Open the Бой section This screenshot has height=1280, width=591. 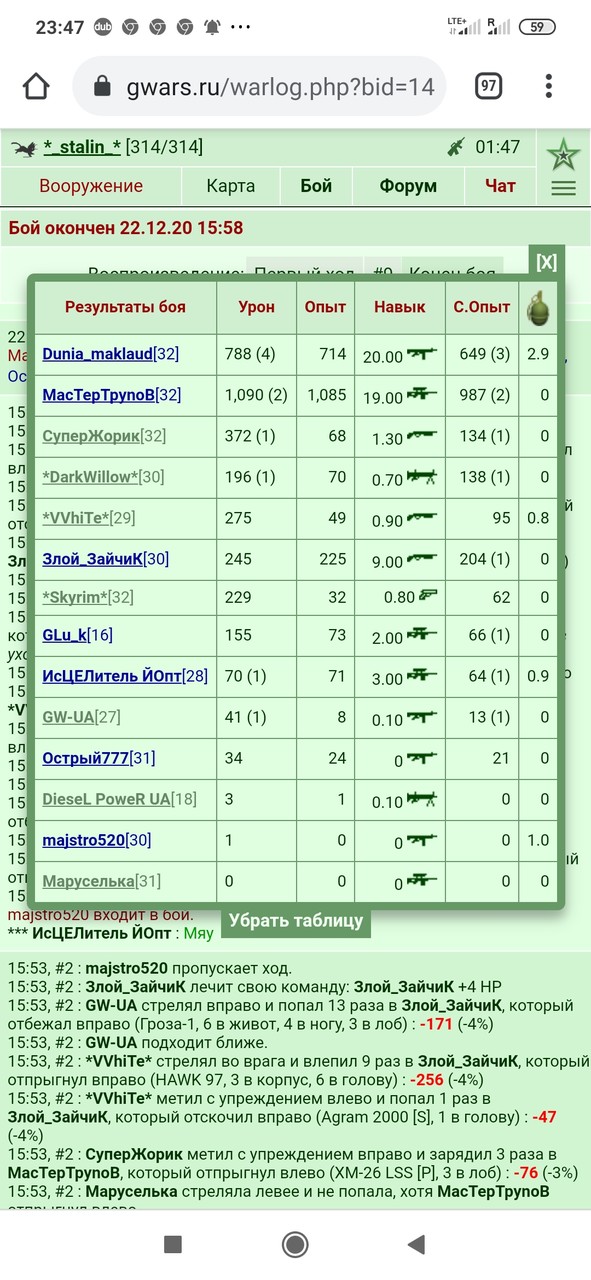click(318, 186)
